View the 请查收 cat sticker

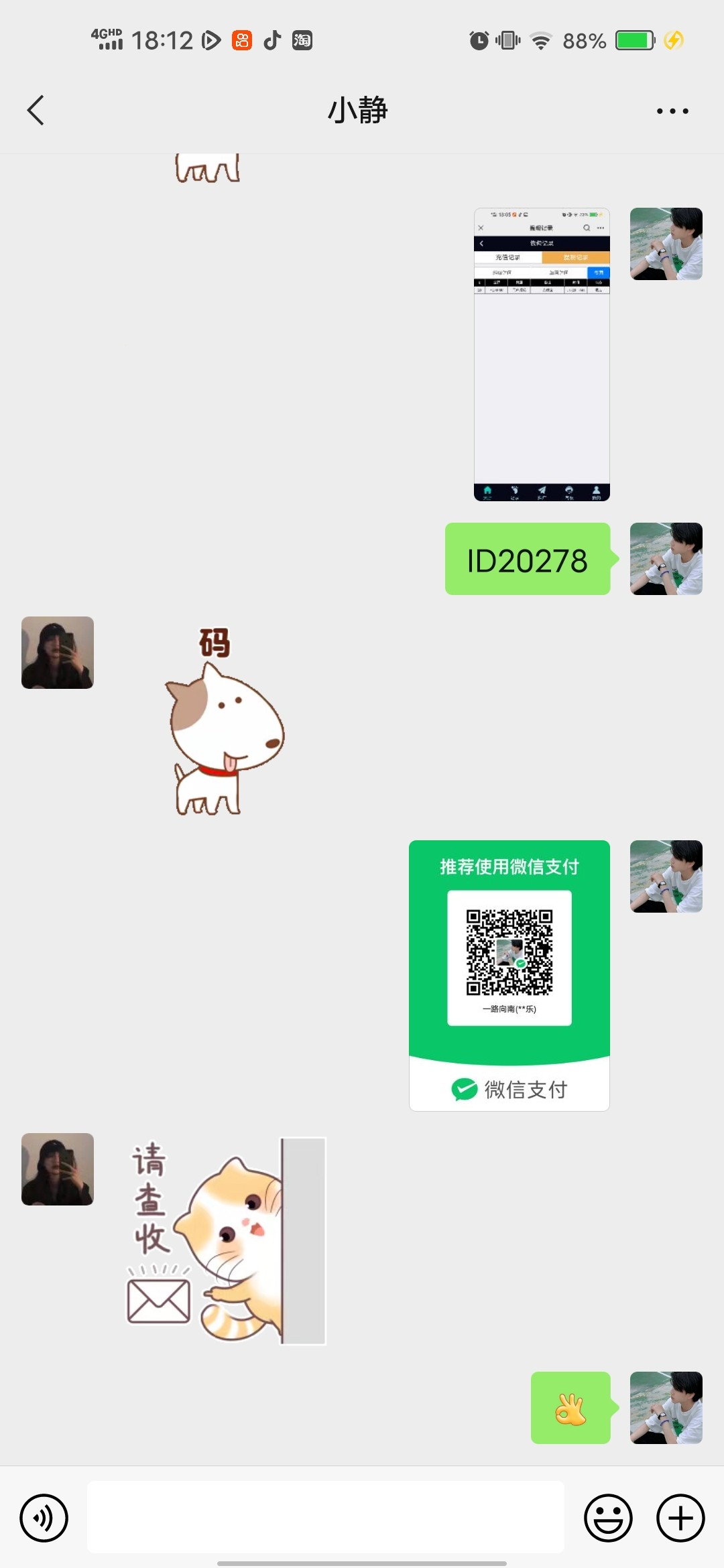227,1240
